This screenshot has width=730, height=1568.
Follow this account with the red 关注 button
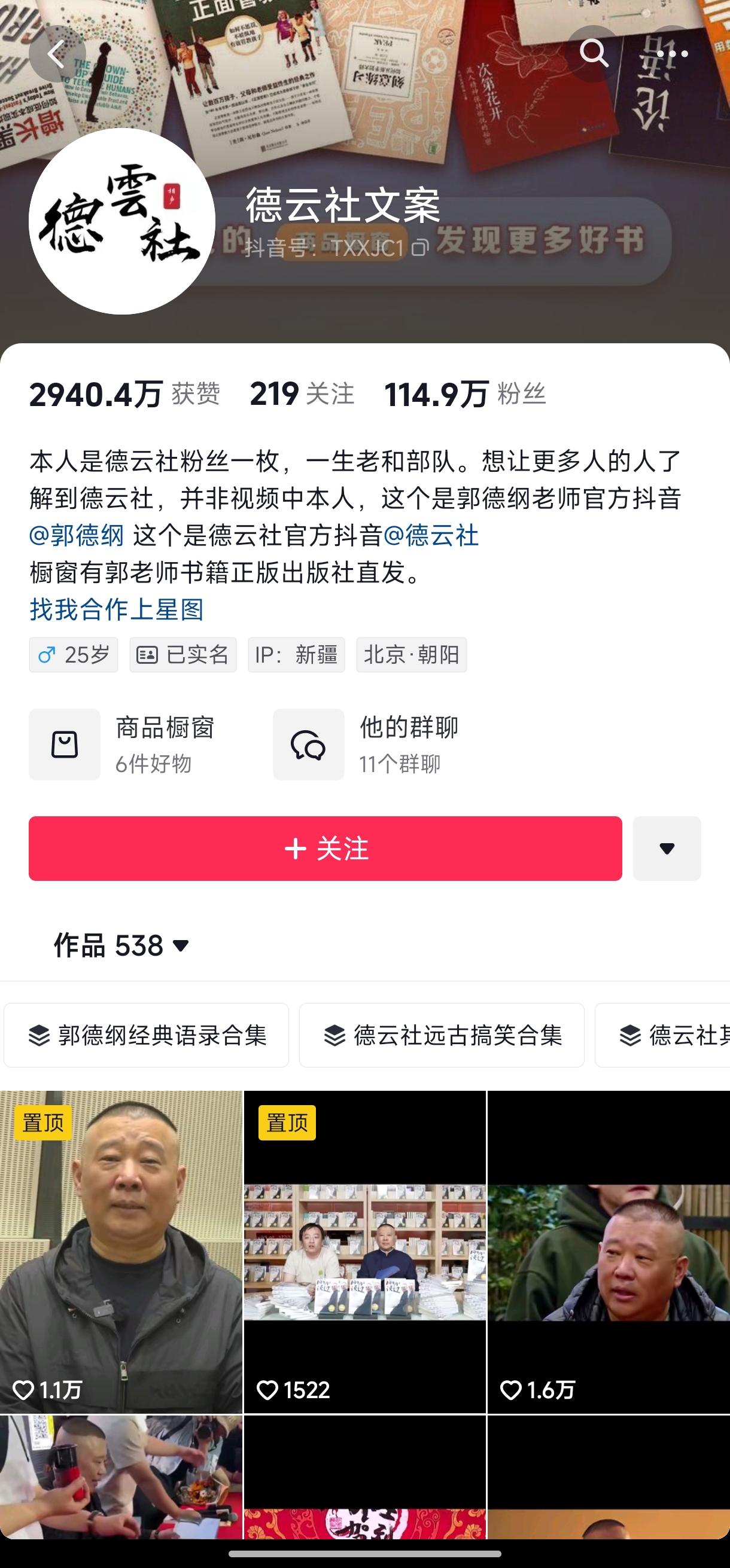tap(325, 849)
